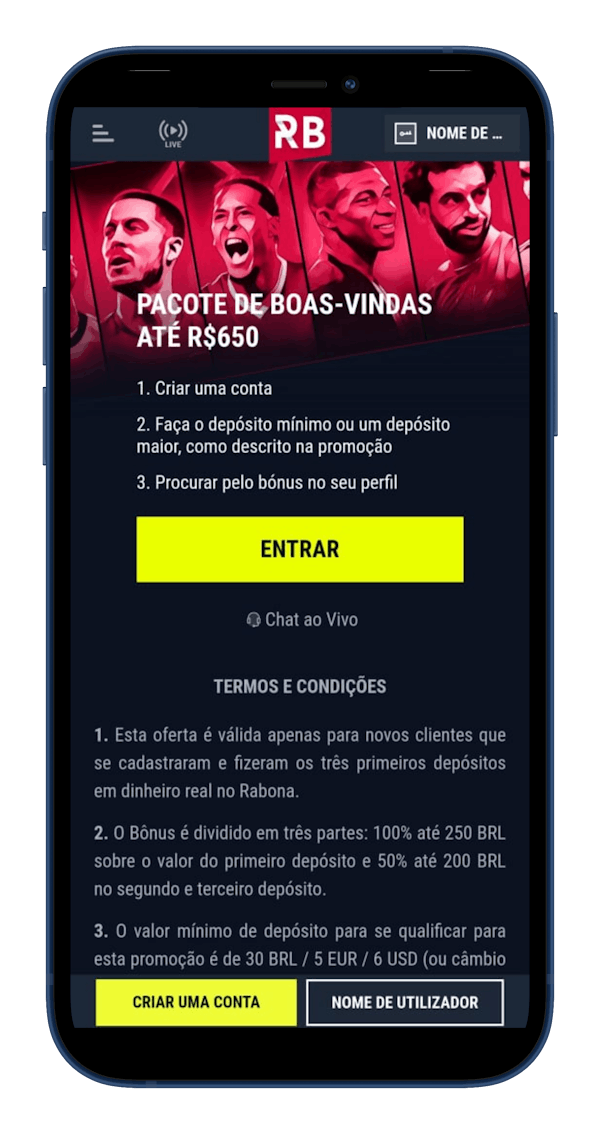
Task: Tap the top-bar login button
Action: click(x=452, y=133)
